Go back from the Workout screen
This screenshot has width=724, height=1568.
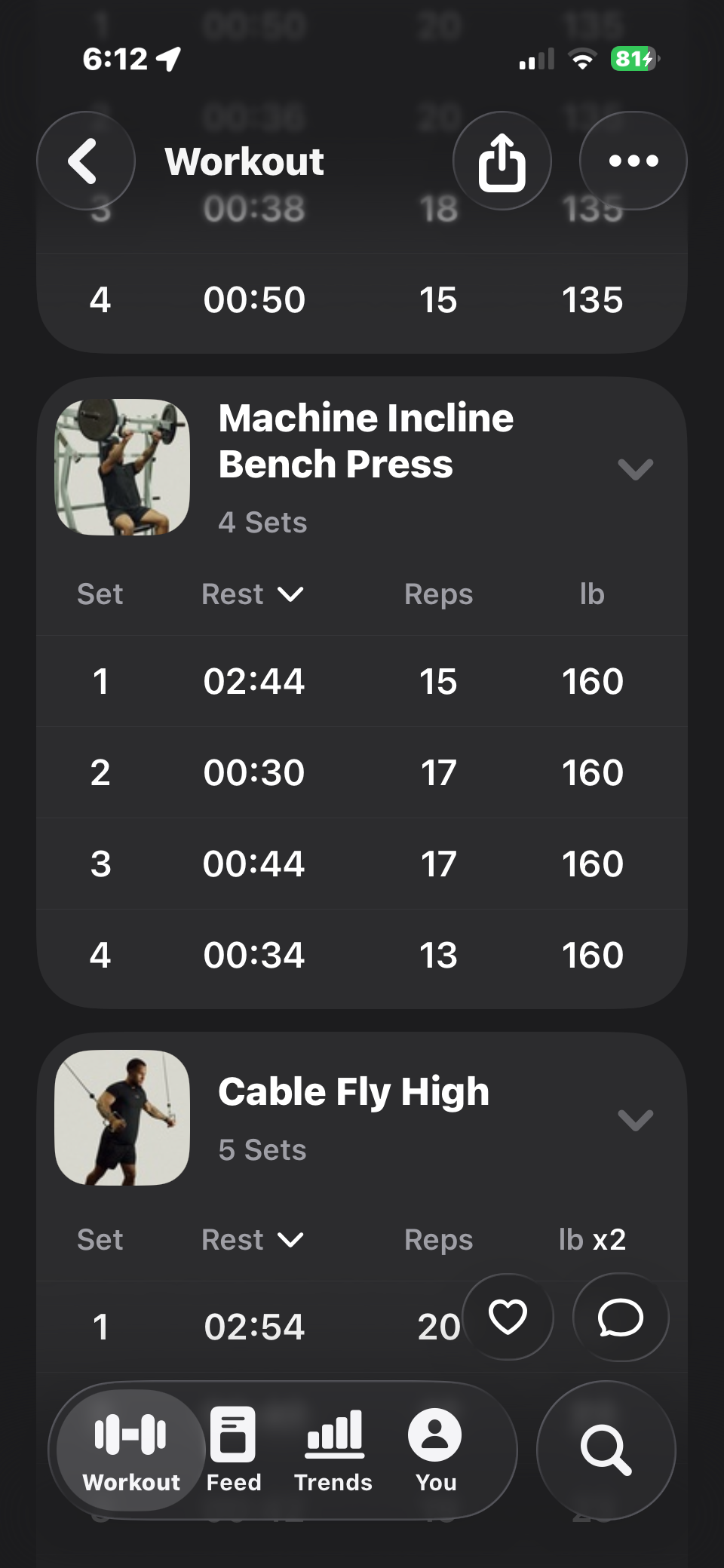tap(85, 161)
